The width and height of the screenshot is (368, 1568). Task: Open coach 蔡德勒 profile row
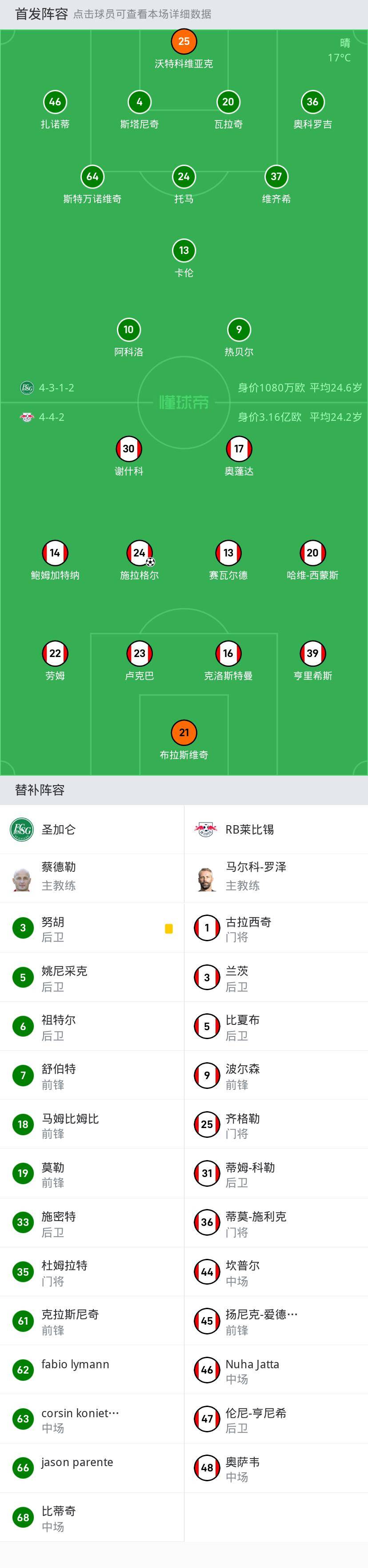click(91, 878)
